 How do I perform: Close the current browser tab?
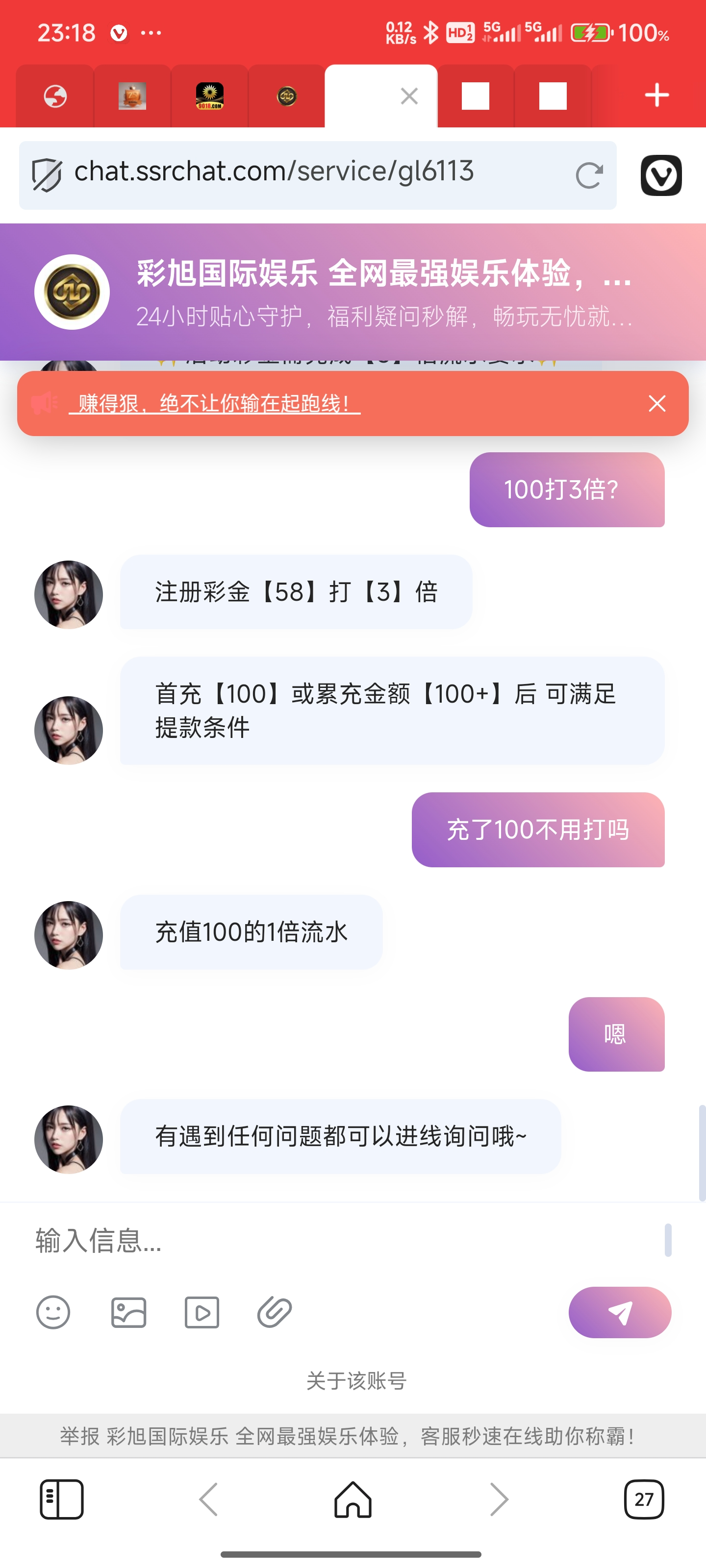[409, 96]
